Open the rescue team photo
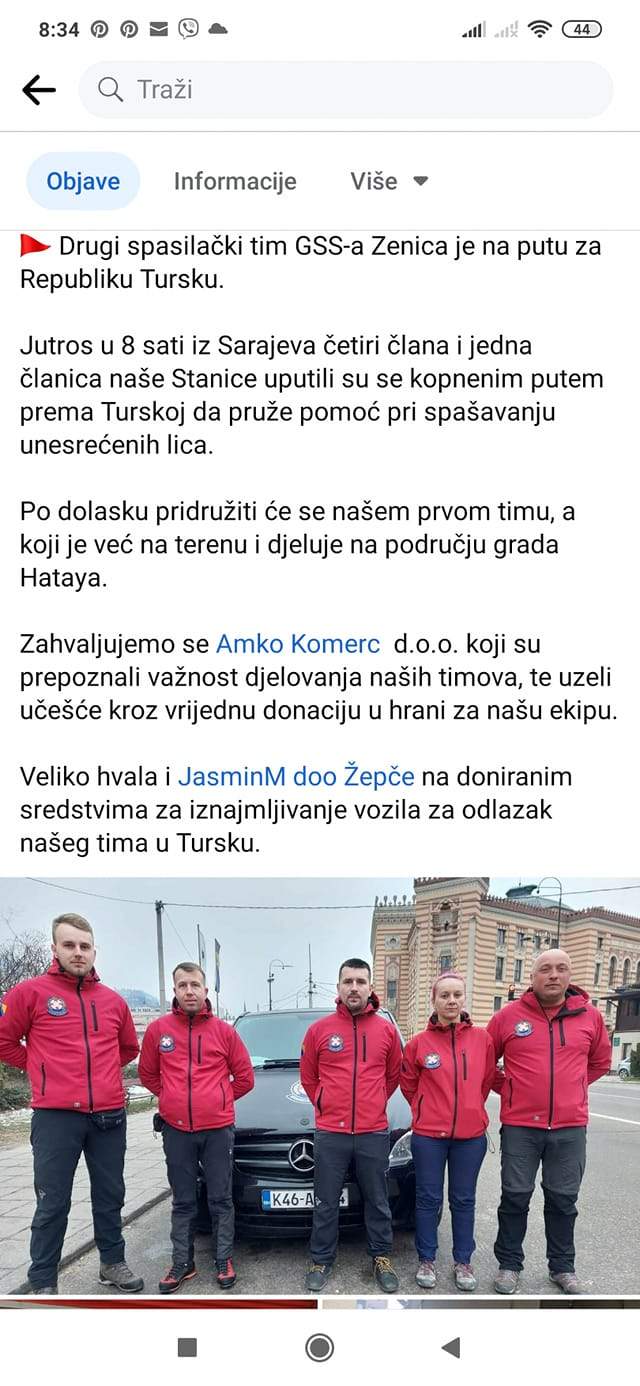The image size is (640, 1386). (x=320, y=1085)
